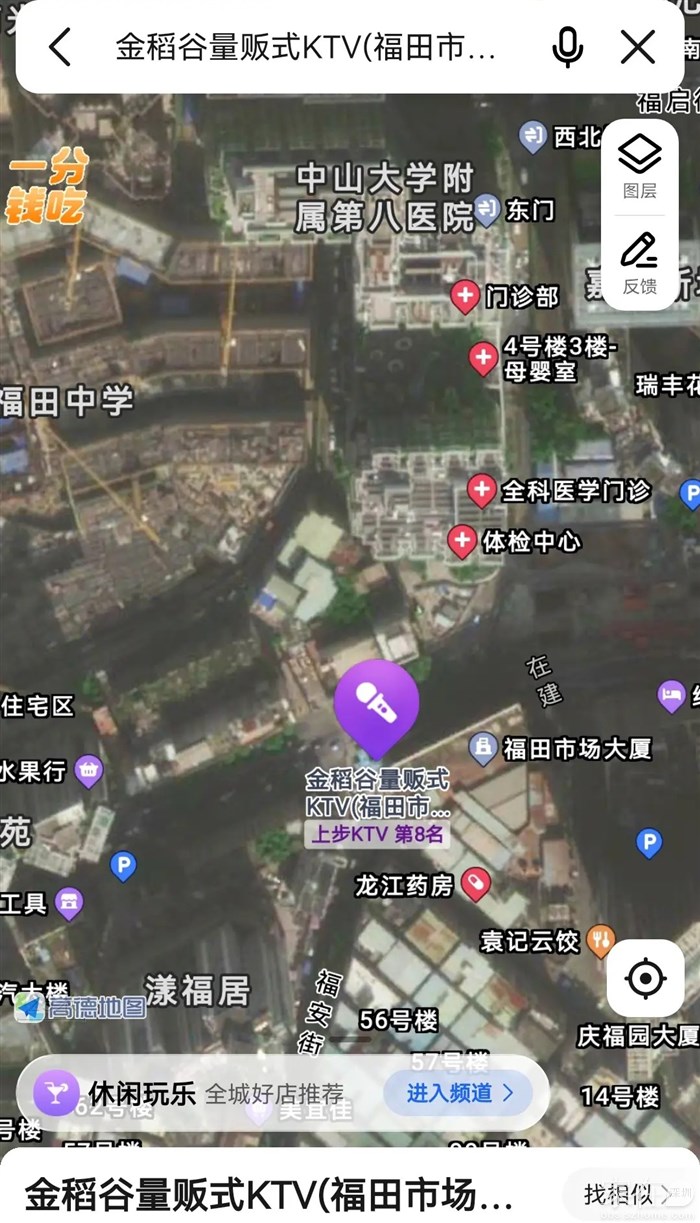Select the 门诊部 hospital marker
Image resolution: width=700 pixels, height=1223 pixels.
[x=465, y=296]
